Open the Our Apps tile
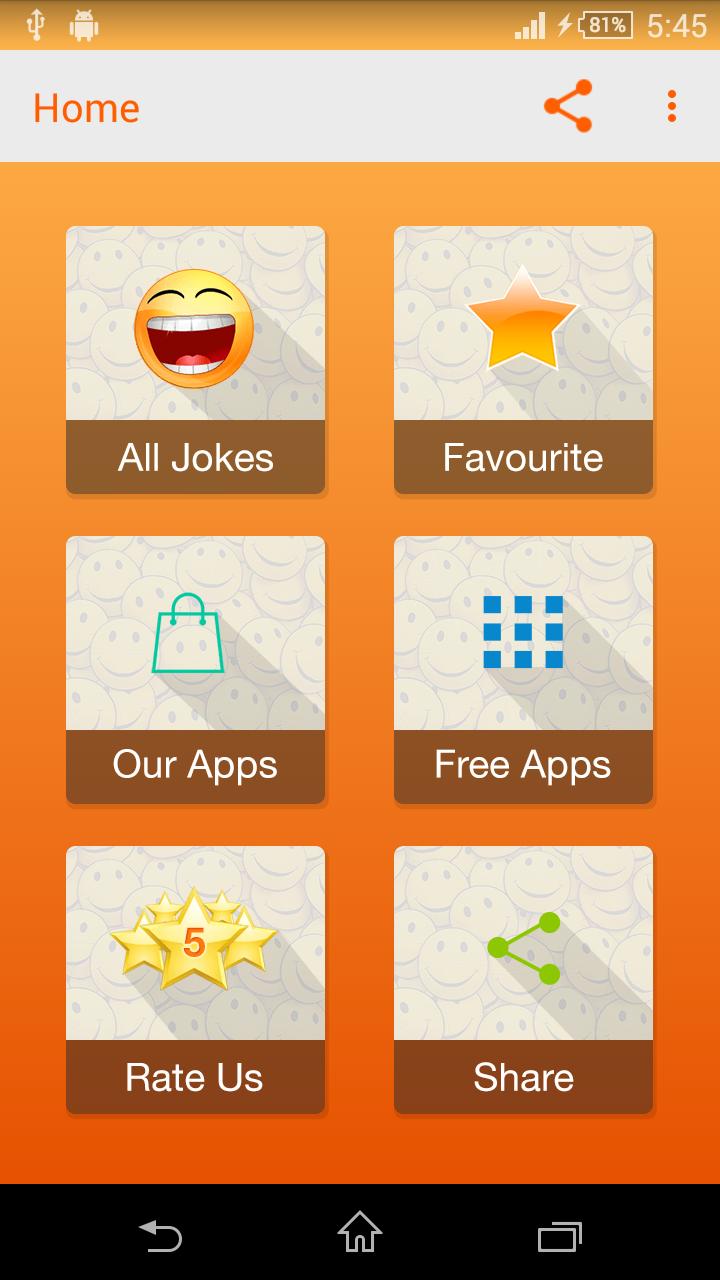The height and width of the screenshot is (1280, 720). (x=195, y=670)
